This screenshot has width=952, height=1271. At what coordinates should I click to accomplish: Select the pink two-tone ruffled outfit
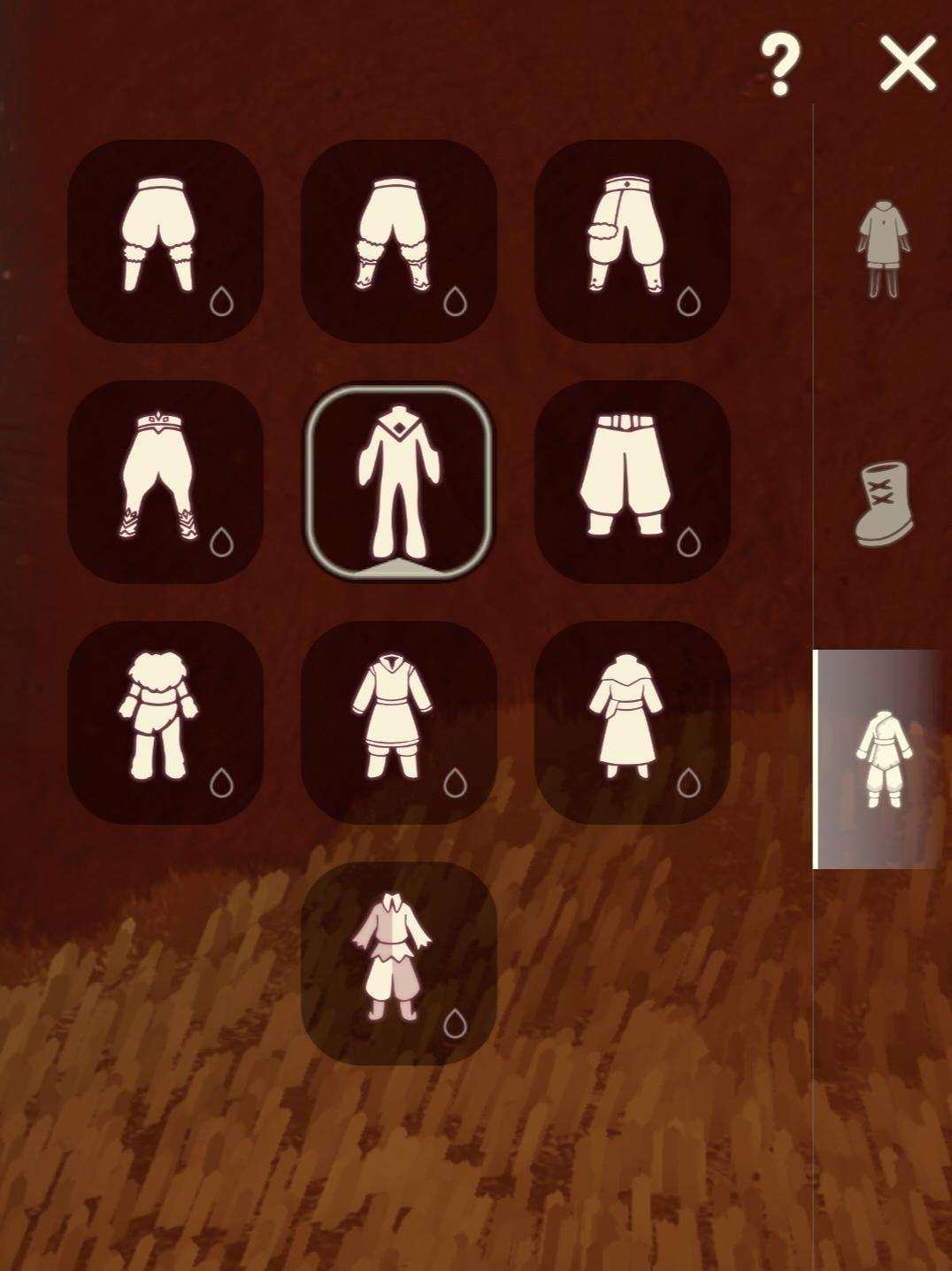click(398, 962)
